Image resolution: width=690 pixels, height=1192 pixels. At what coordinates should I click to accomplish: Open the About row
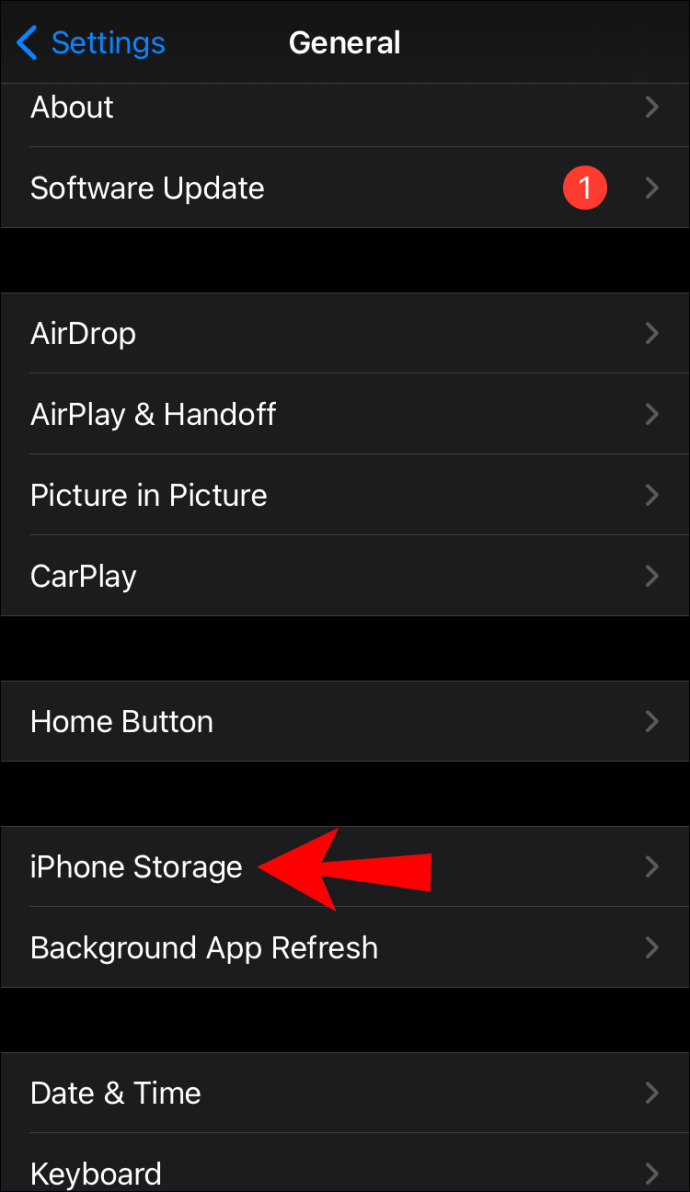pyautogui.click(x=345, y=107)
